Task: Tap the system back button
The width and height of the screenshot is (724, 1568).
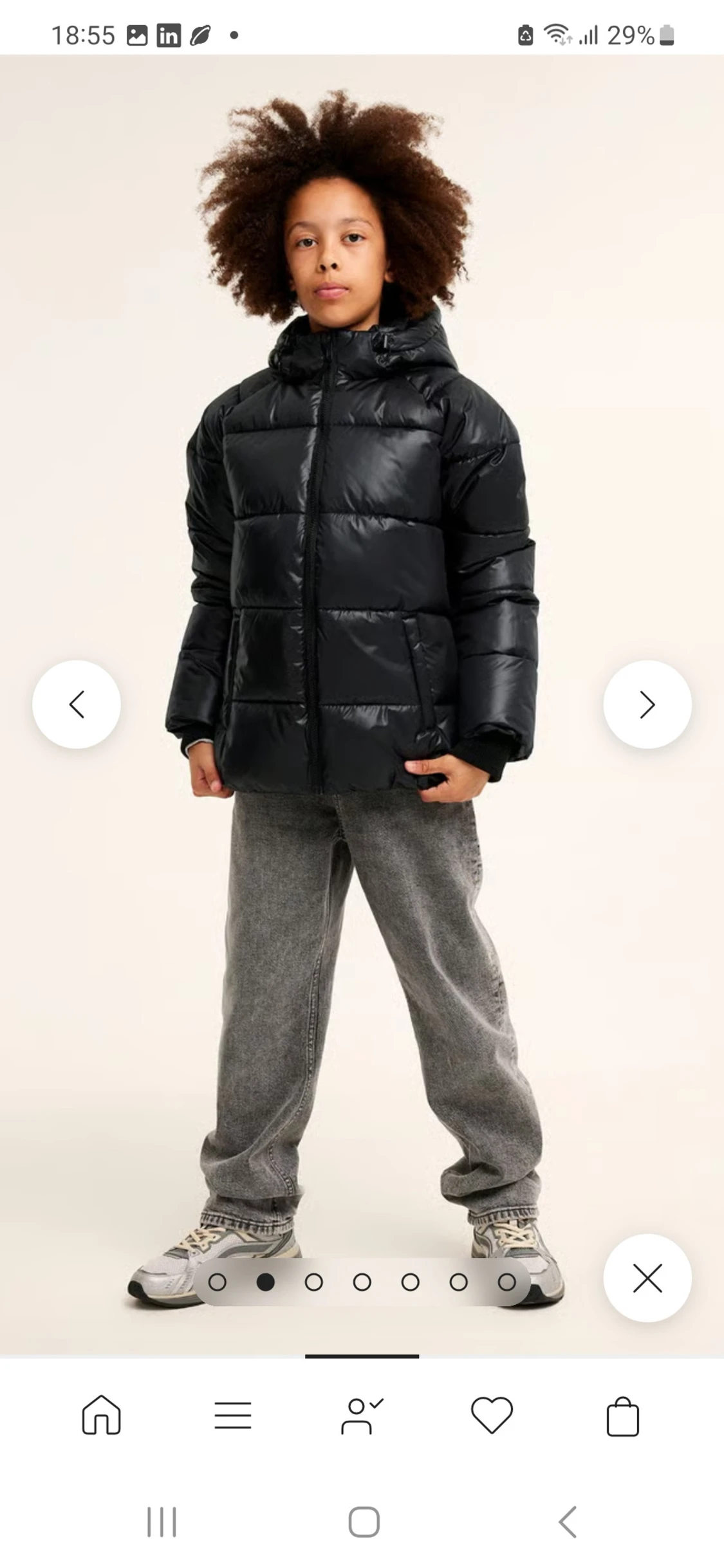Action: tap(567, 1522)
